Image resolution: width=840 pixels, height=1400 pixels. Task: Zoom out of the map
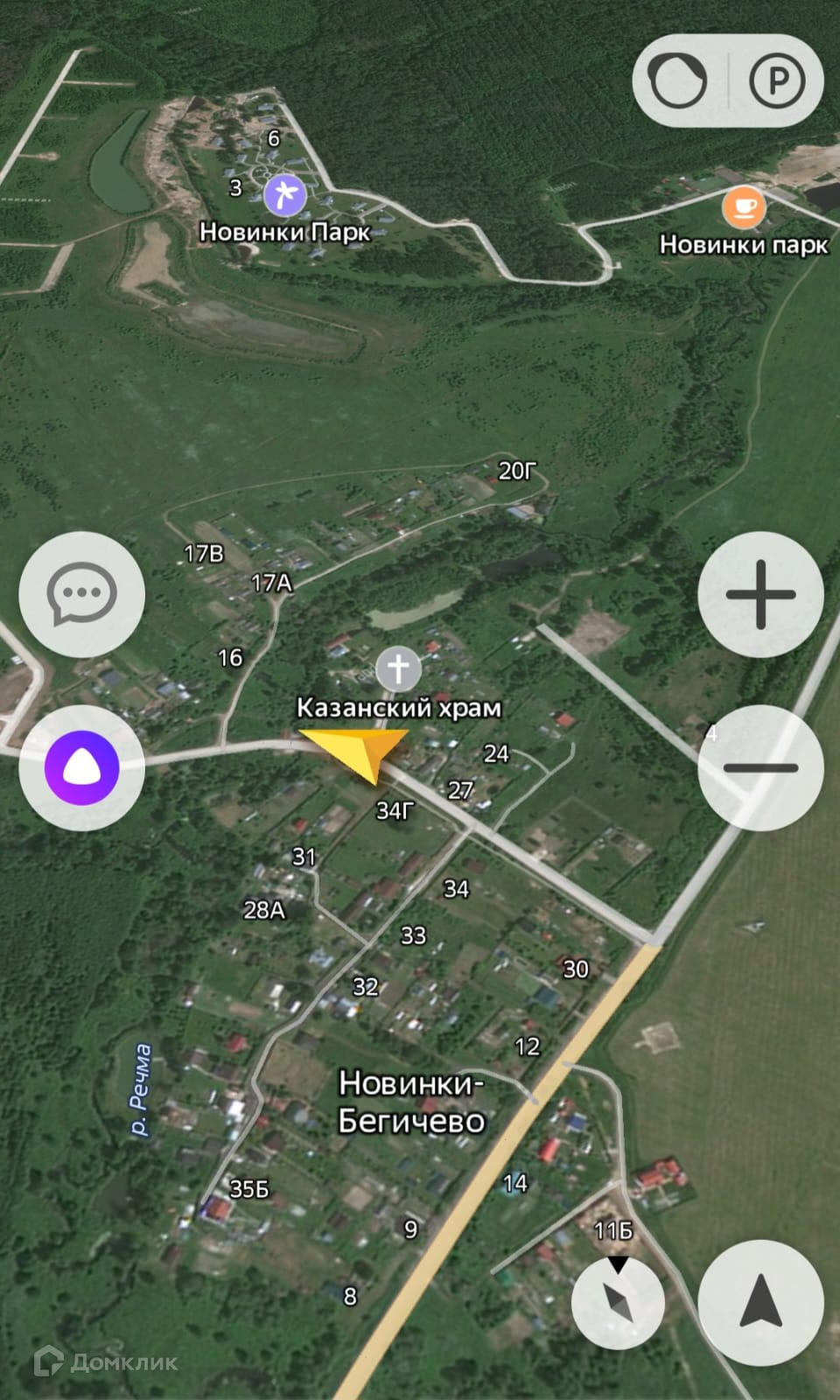[x=760, y=767]
